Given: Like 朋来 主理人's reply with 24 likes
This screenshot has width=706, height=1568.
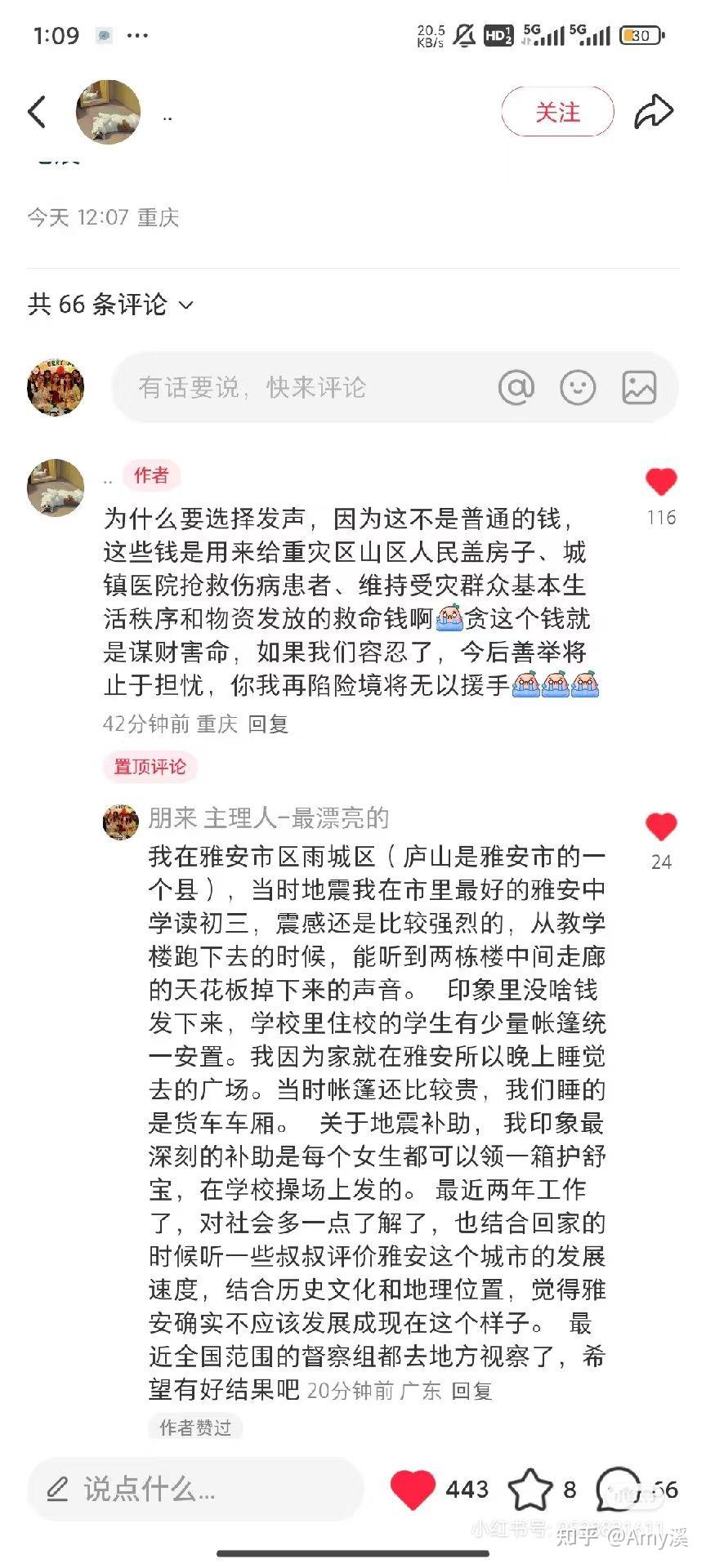Looking at the screenshot, I should (661, 827).
